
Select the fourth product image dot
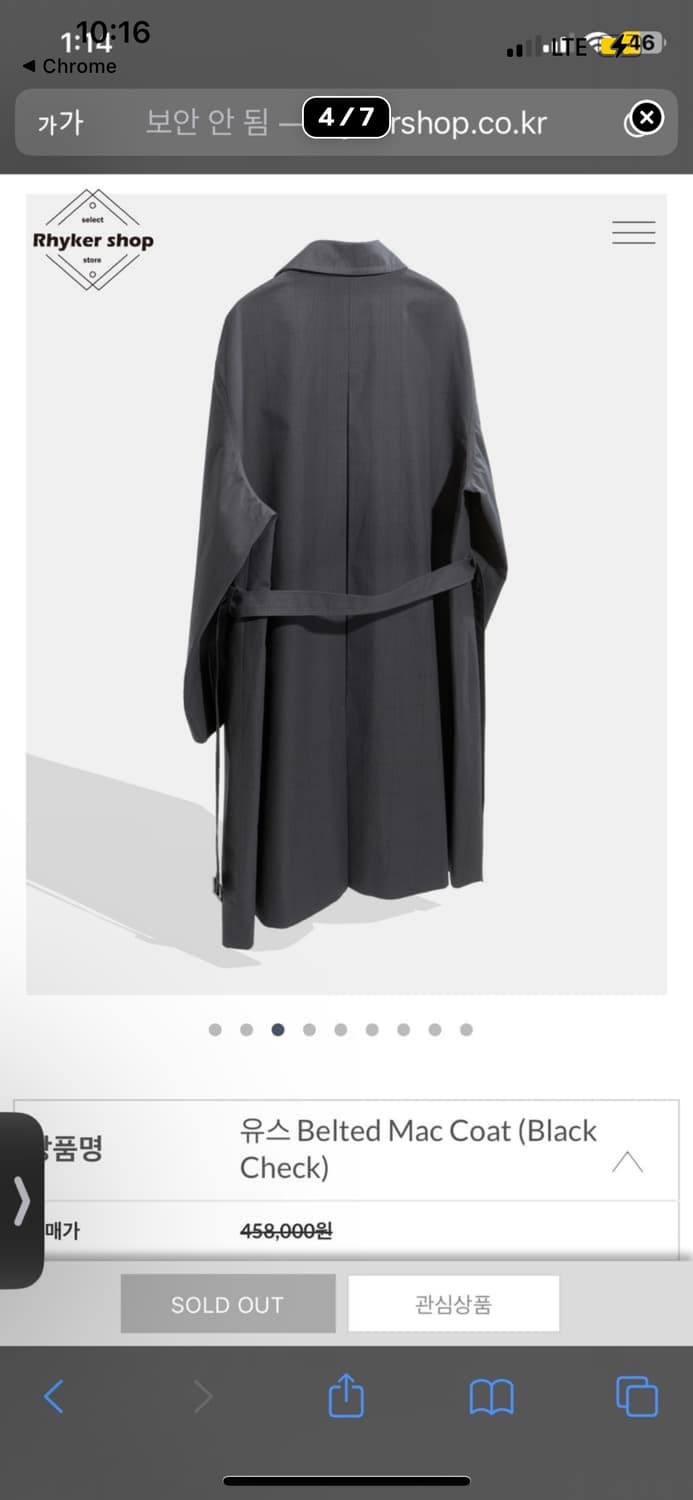point(309,1029)
